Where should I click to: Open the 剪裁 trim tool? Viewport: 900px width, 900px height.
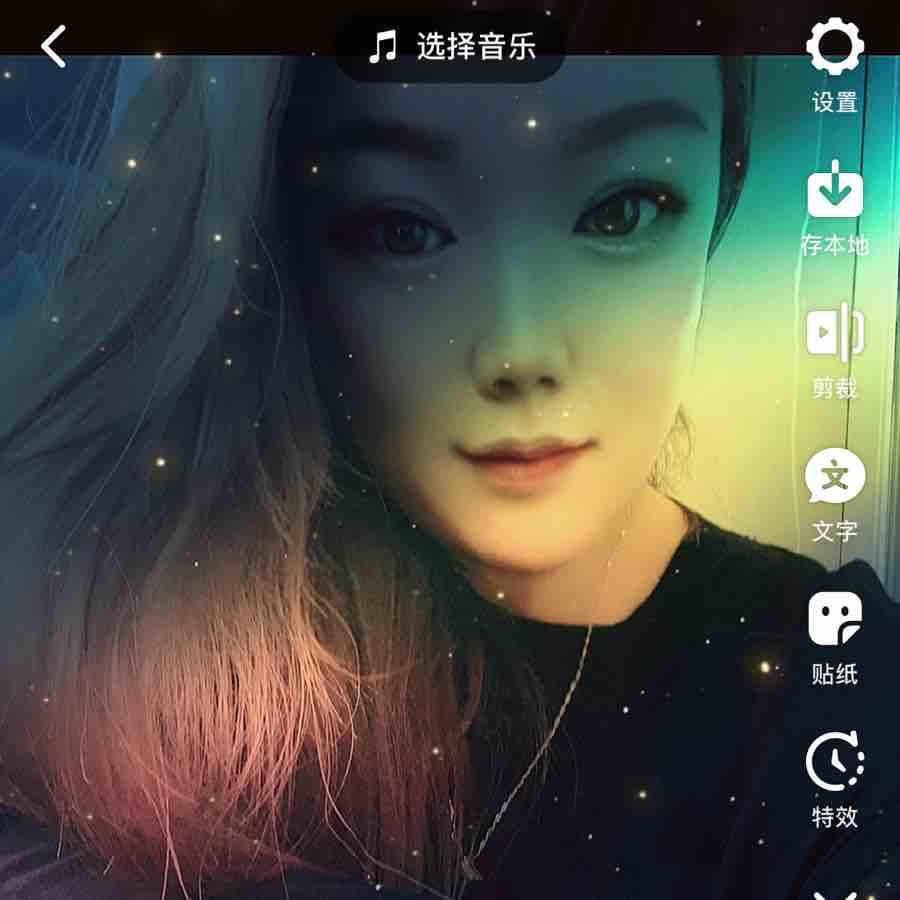point(834,335)
